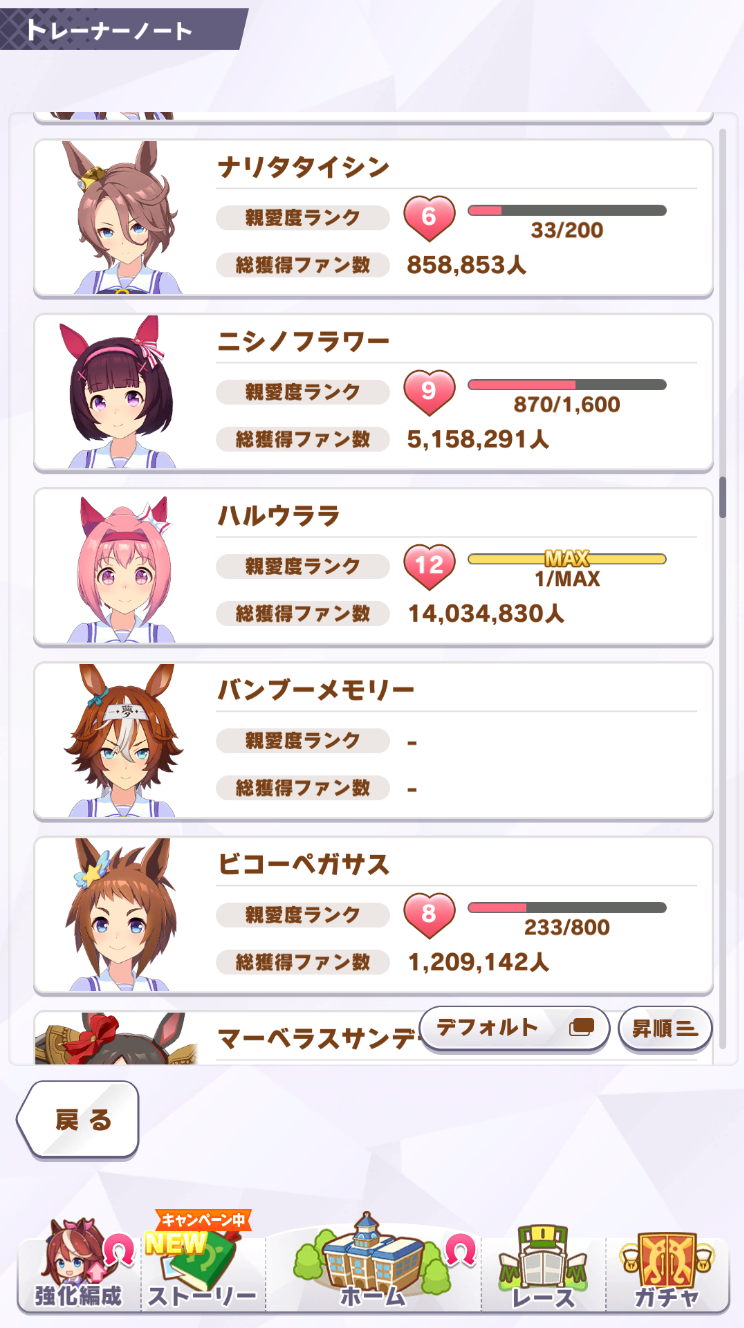
Task: Open the ガチャ tab
Action: coord(665,1265)
